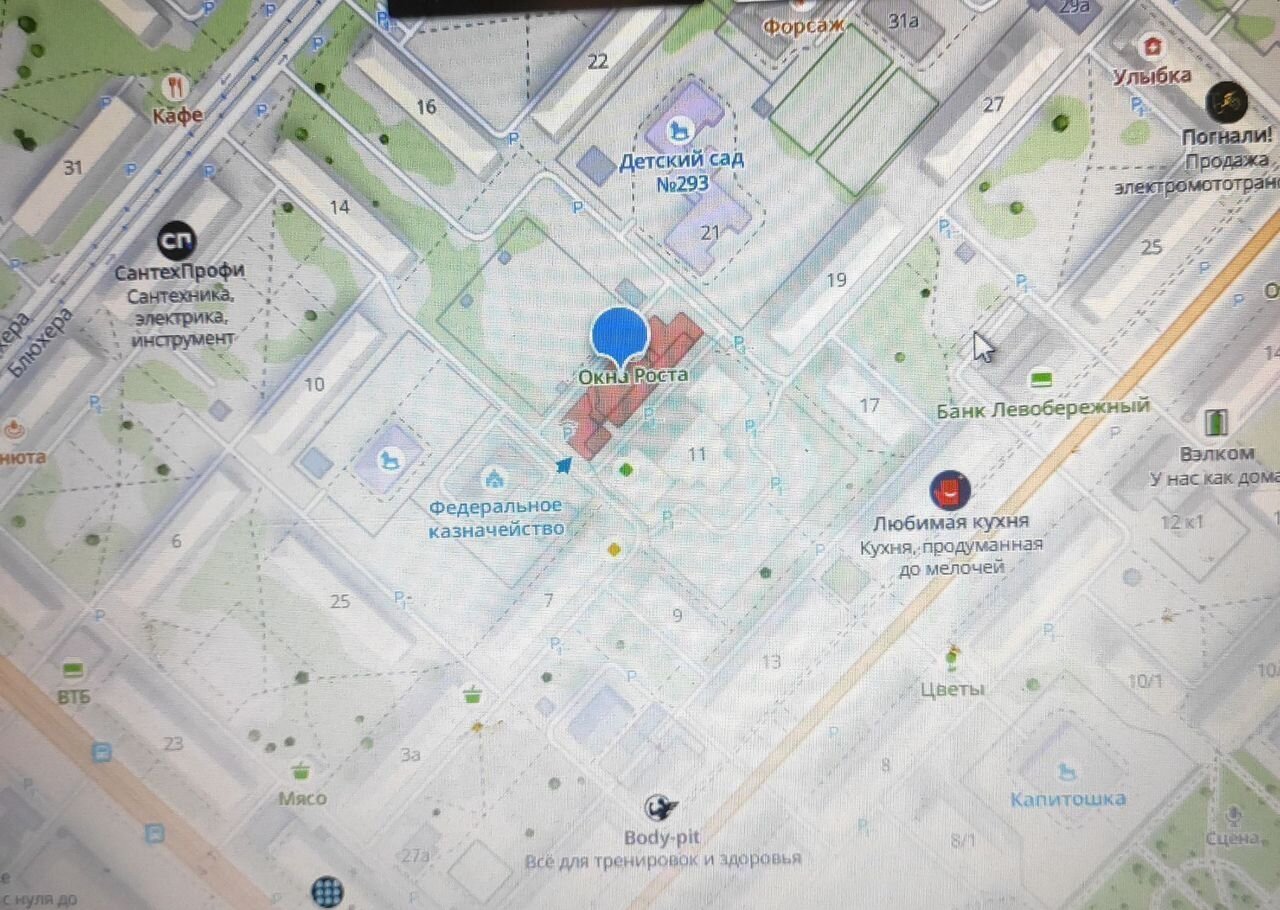The width and height of the screenshot is (1280, 910).
Task: Tap the Вэлком store marker
Action: tap(1216, 422)
